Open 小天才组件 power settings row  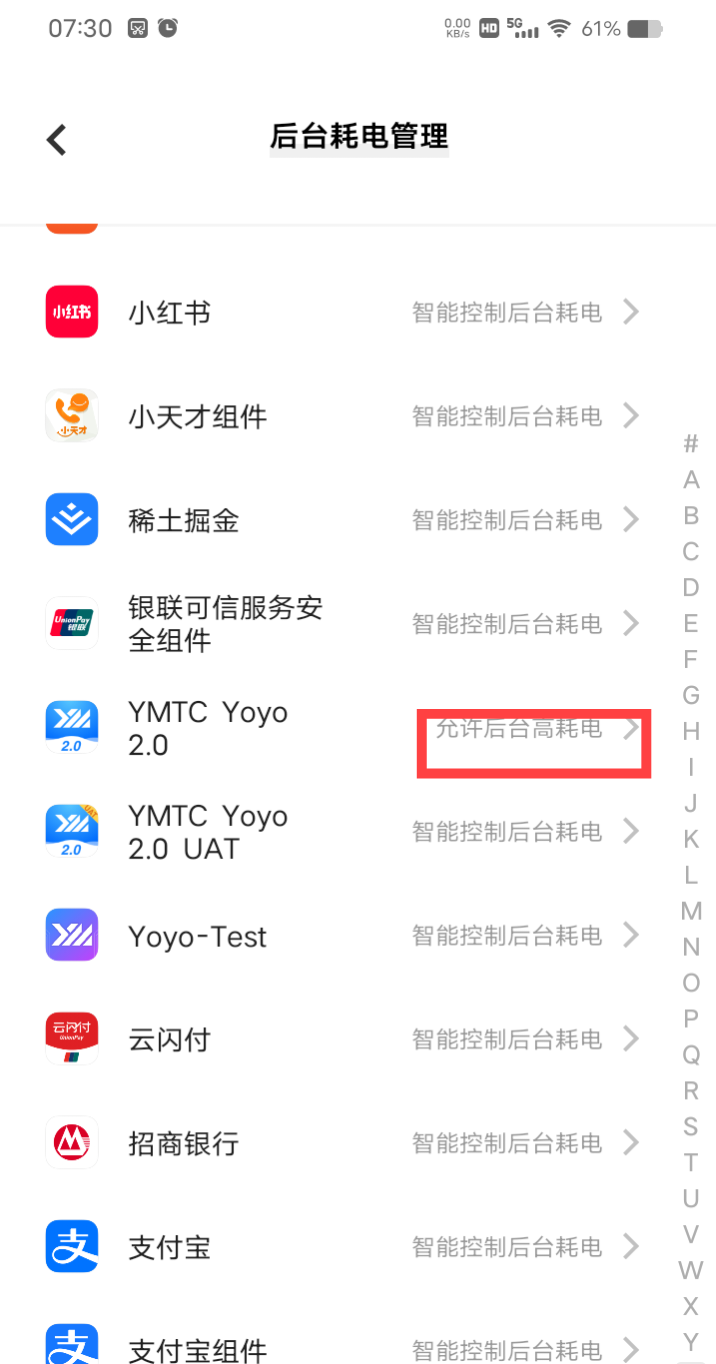(x=340, y=416)
